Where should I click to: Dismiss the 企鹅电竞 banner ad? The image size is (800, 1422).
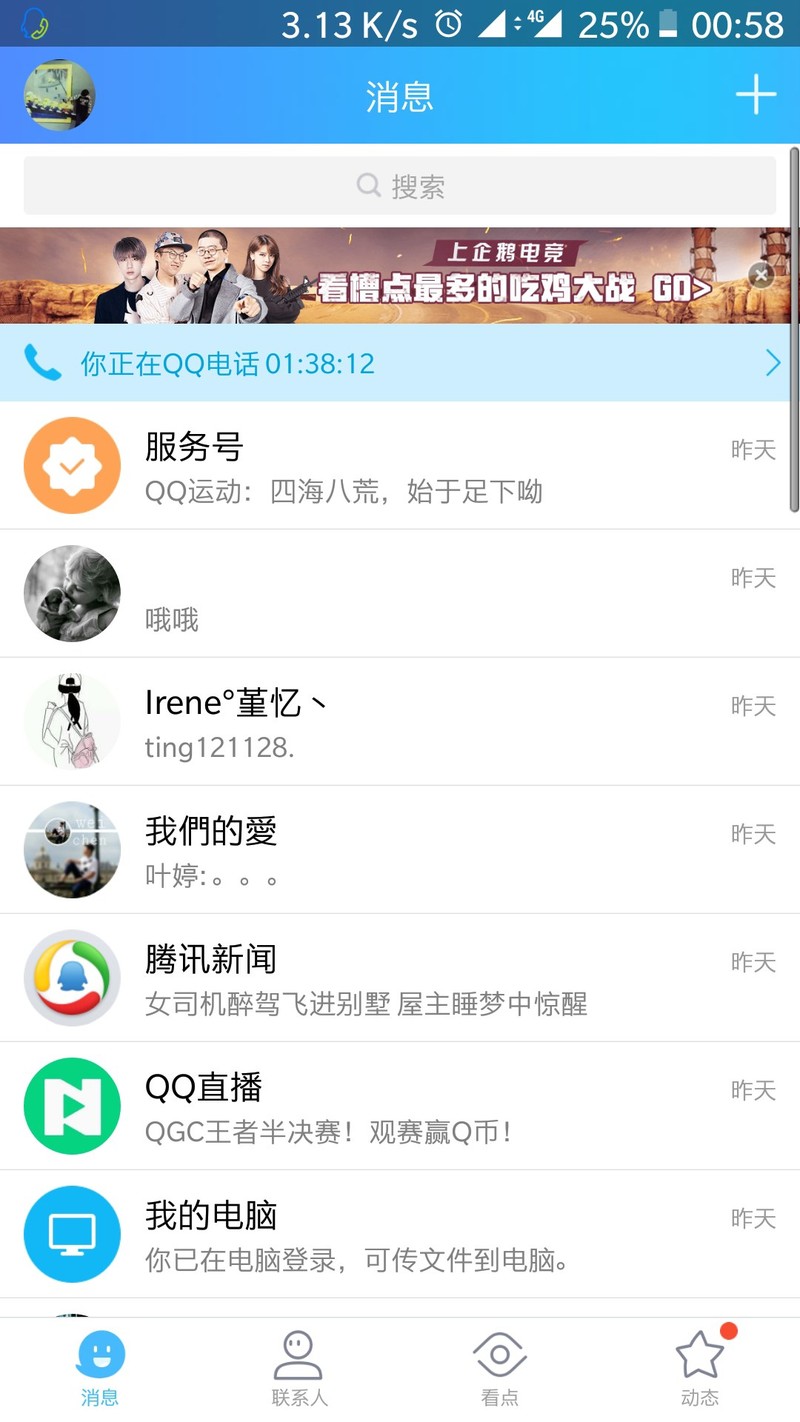pos(761,275)
